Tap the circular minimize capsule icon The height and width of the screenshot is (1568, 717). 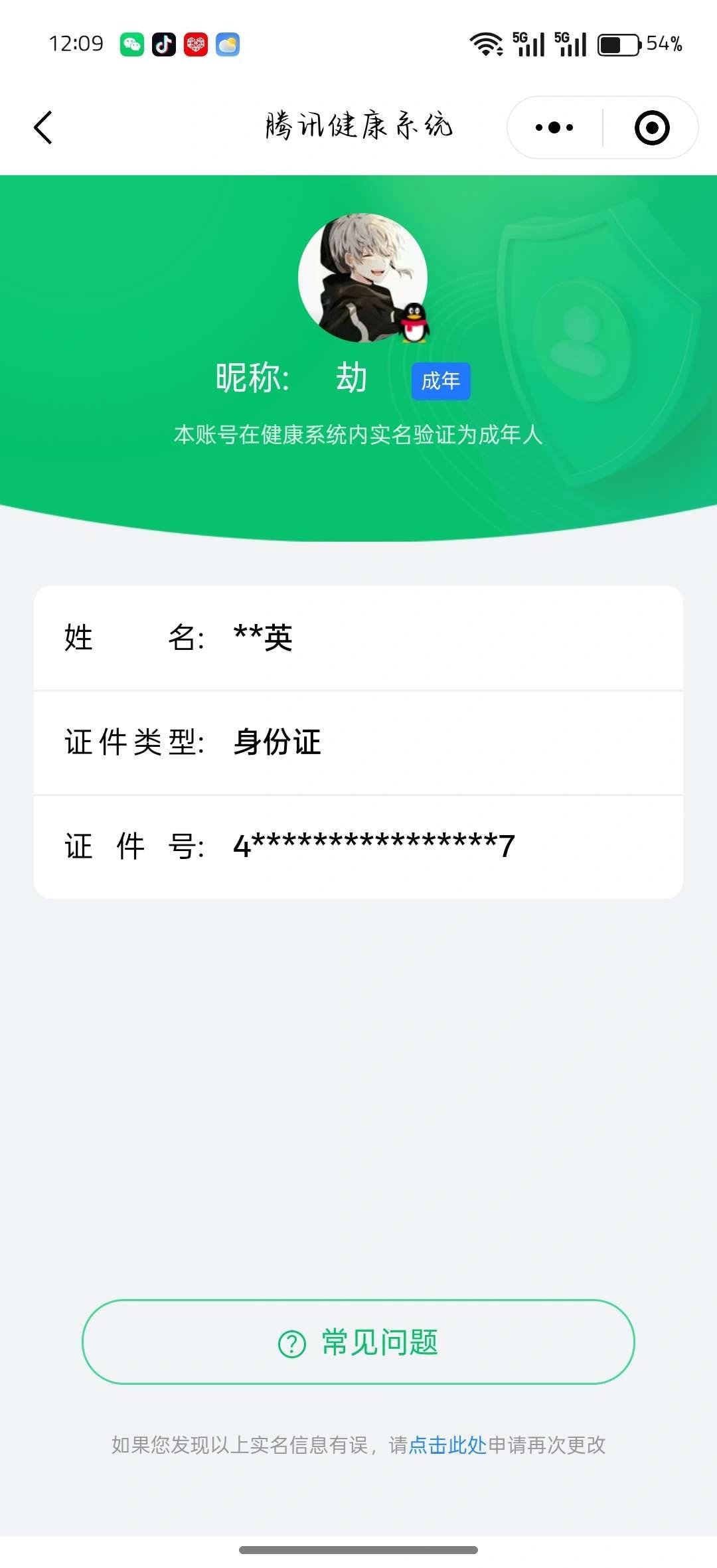tap(651, 127)
